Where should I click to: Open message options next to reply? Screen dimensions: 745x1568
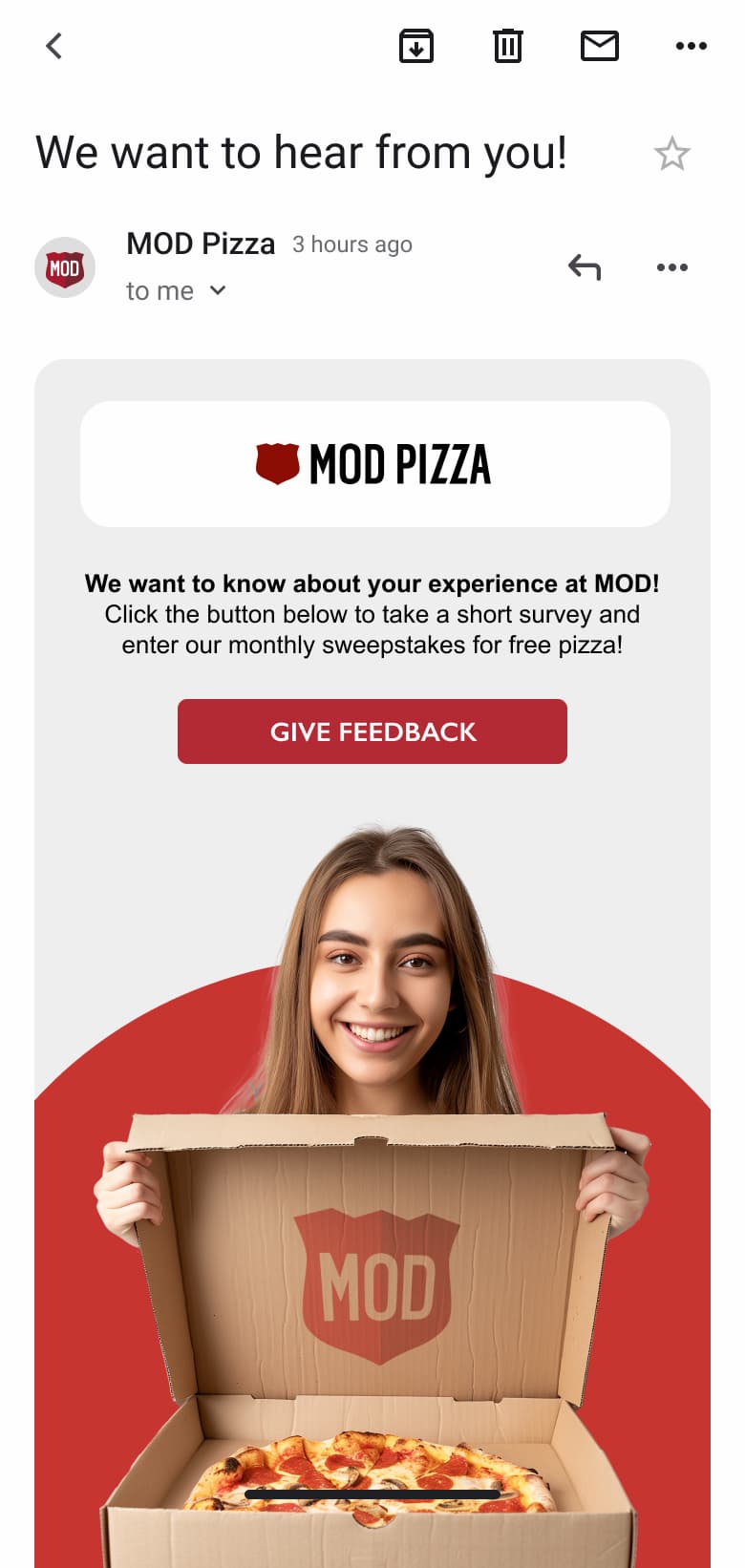(x=671, y=267)
